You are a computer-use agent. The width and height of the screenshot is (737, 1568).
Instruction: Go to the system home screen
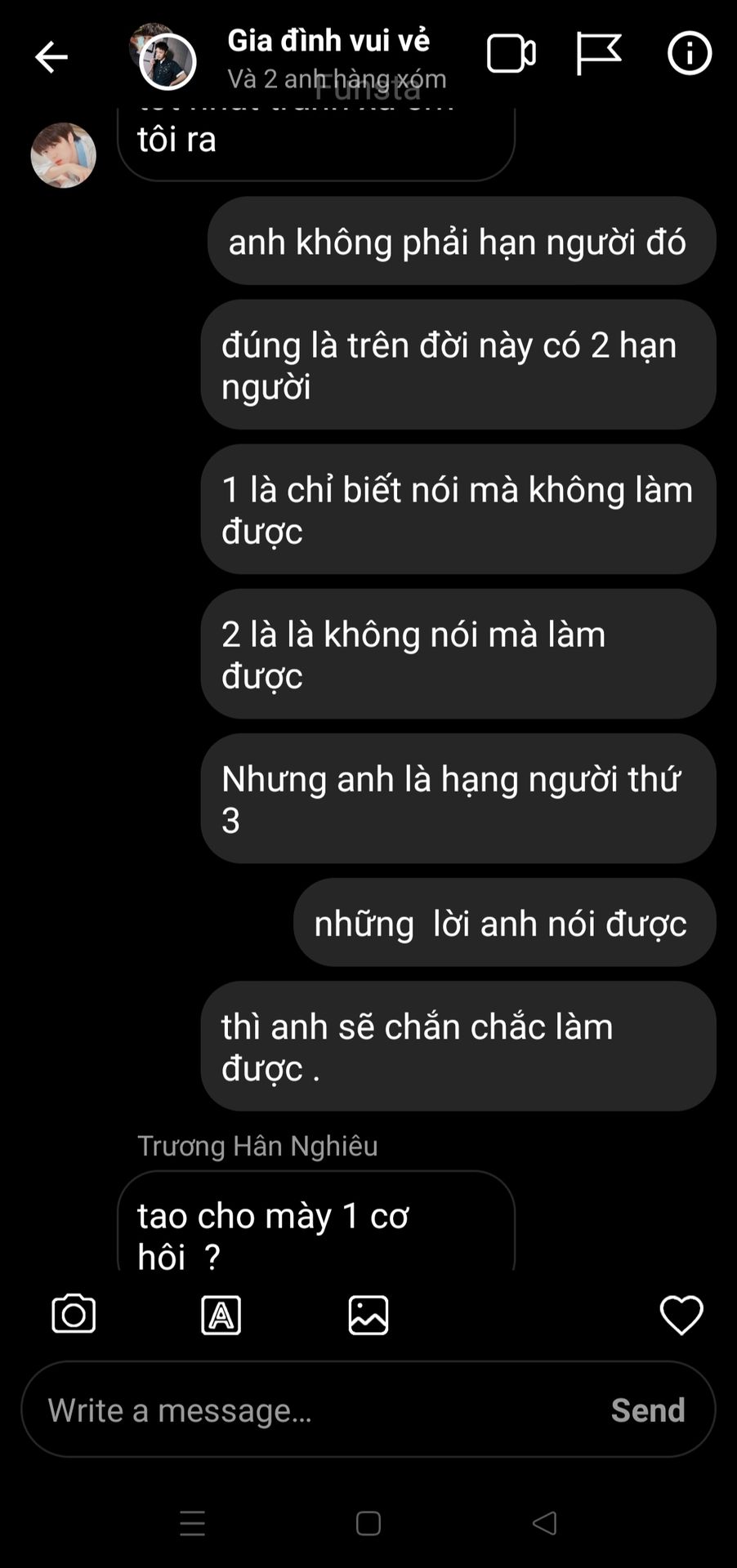click(x=368, y=1523)
